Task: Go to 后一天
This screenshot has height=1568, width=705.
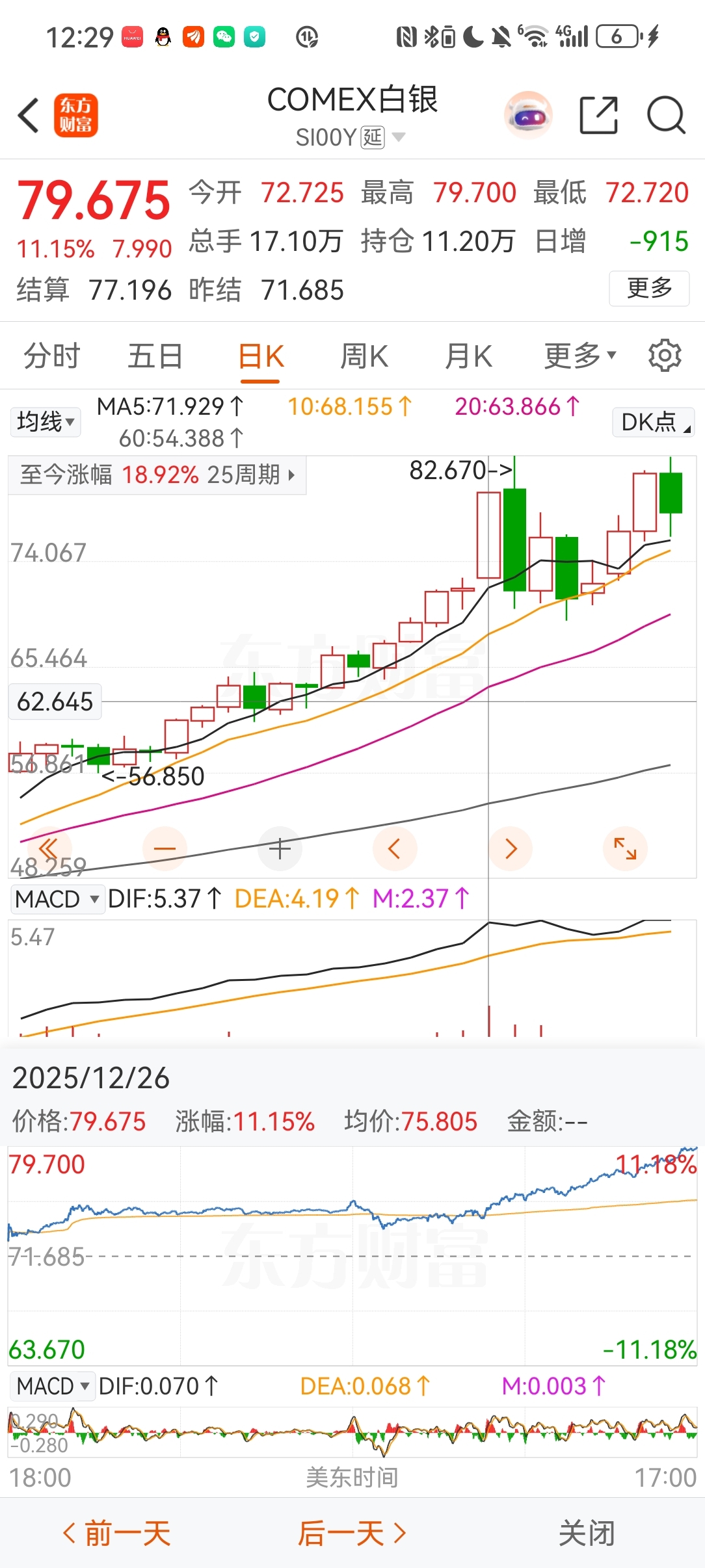Action: coord(352,1533)
